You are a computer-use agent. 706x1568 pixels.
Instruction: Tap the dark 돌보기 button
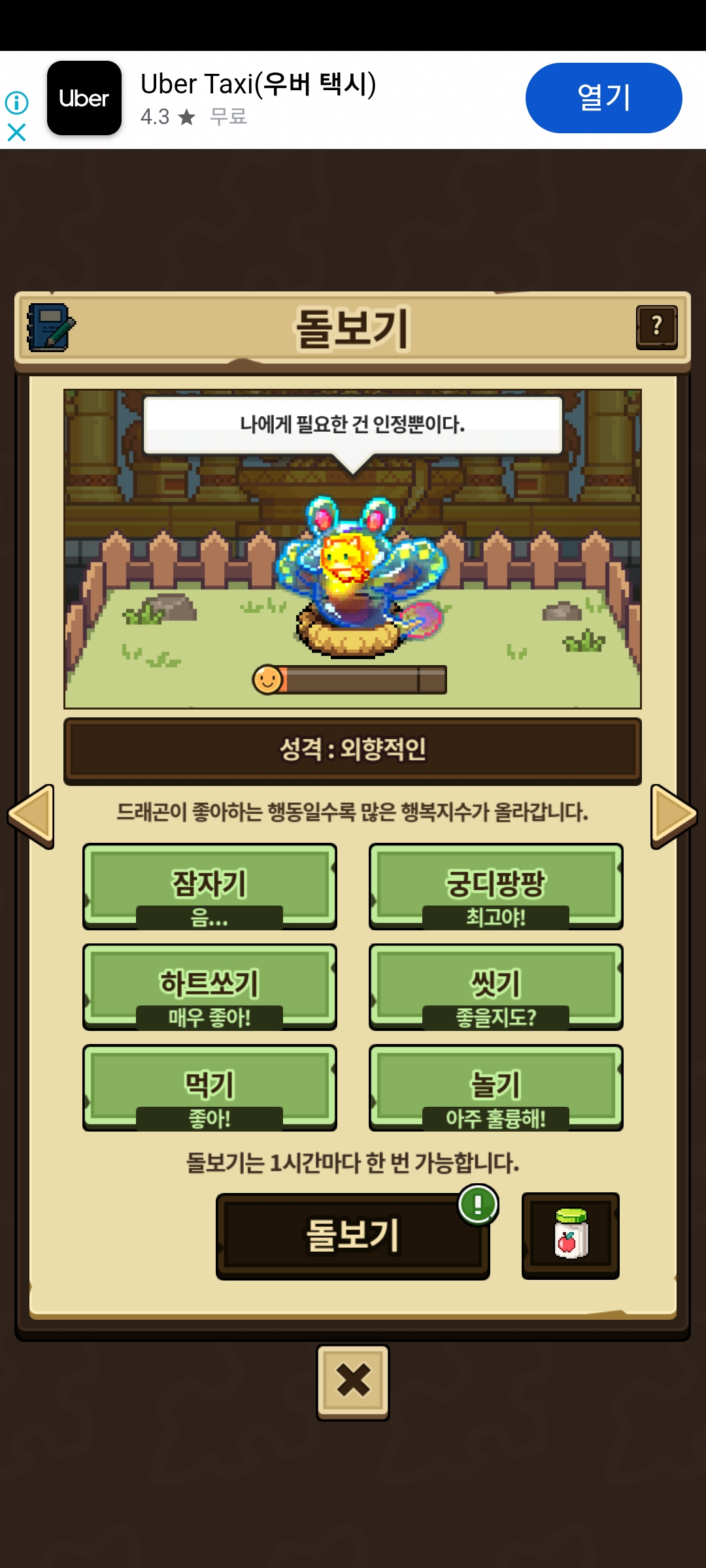click(x=352, y=1235)
